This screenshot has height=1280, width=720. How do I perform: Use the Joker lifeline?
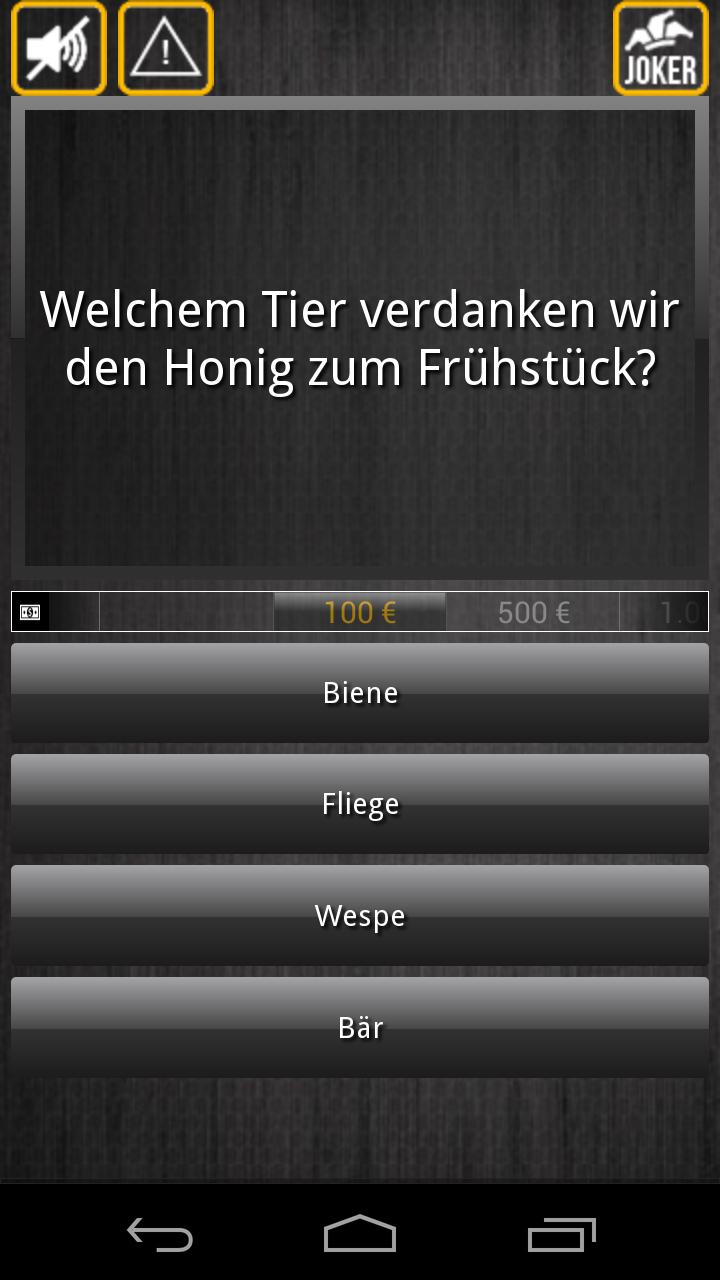[x=660, y=49]
